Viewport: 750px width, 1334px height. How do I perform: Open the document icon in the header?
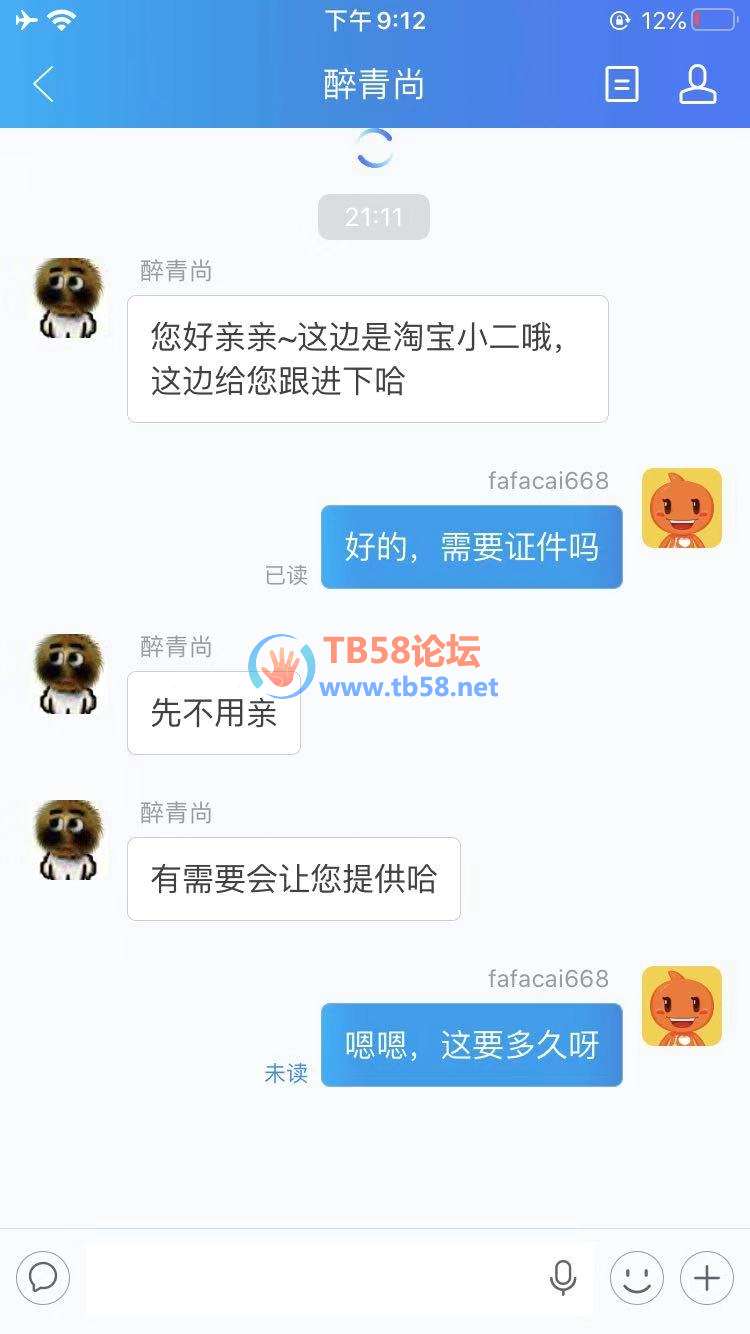(621, 85)
